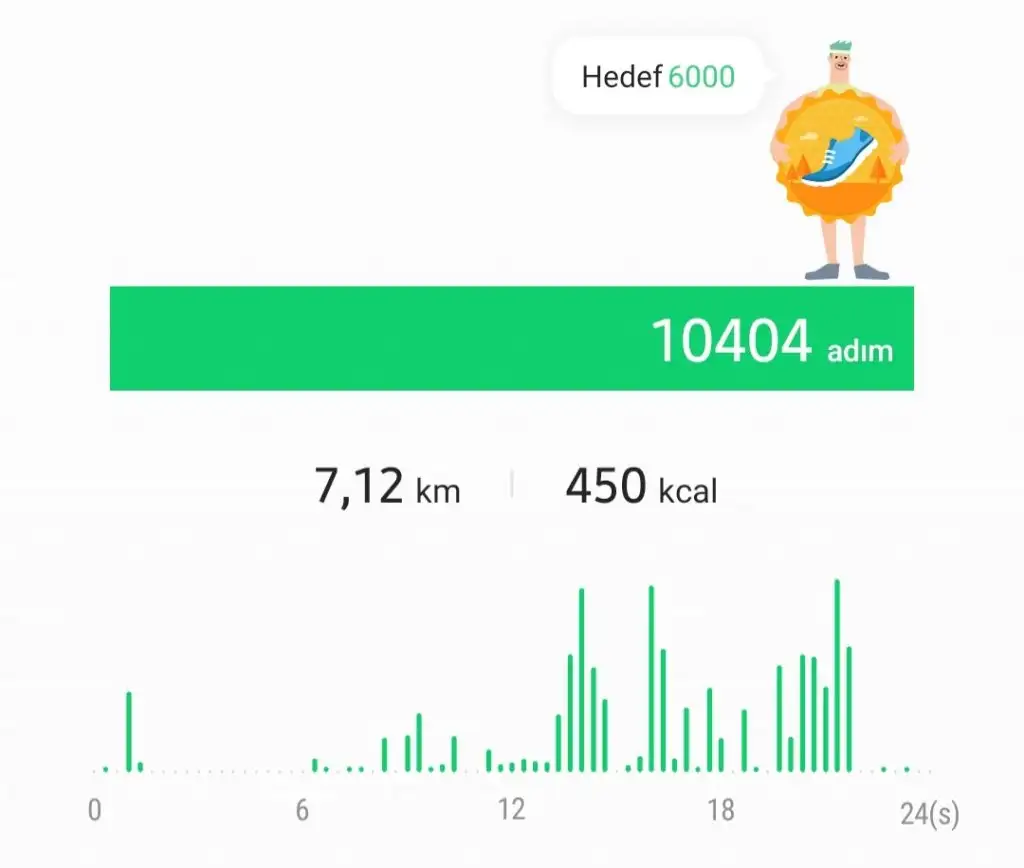Viewport: 1024px width, 868px height.
Task: Open the 10404 adım step details card
Action: [x=511, y=339]
